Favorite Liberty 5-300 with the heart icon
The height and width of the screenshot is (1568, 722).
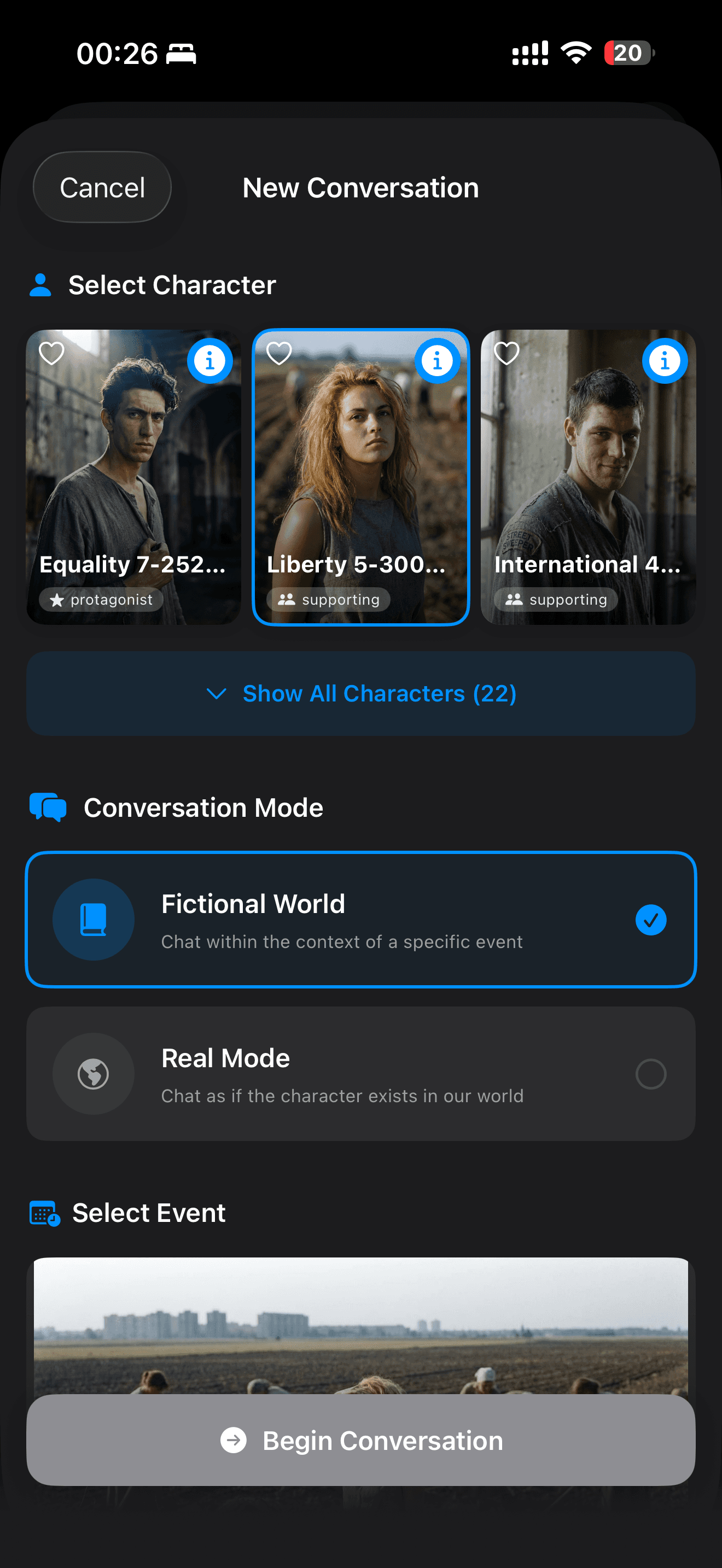[280, 353]
